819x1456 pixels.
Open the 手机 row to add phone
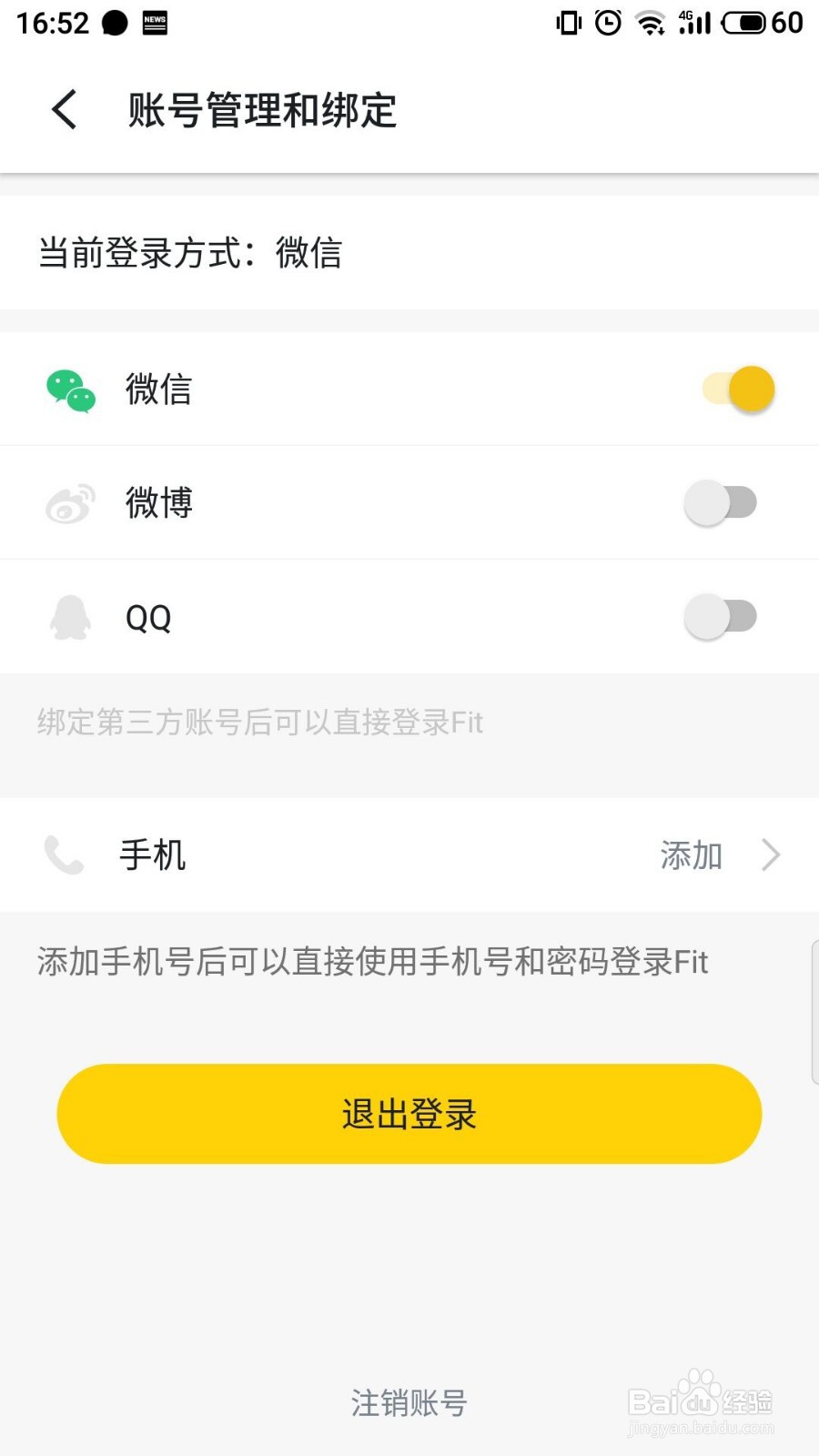point(409,855)
